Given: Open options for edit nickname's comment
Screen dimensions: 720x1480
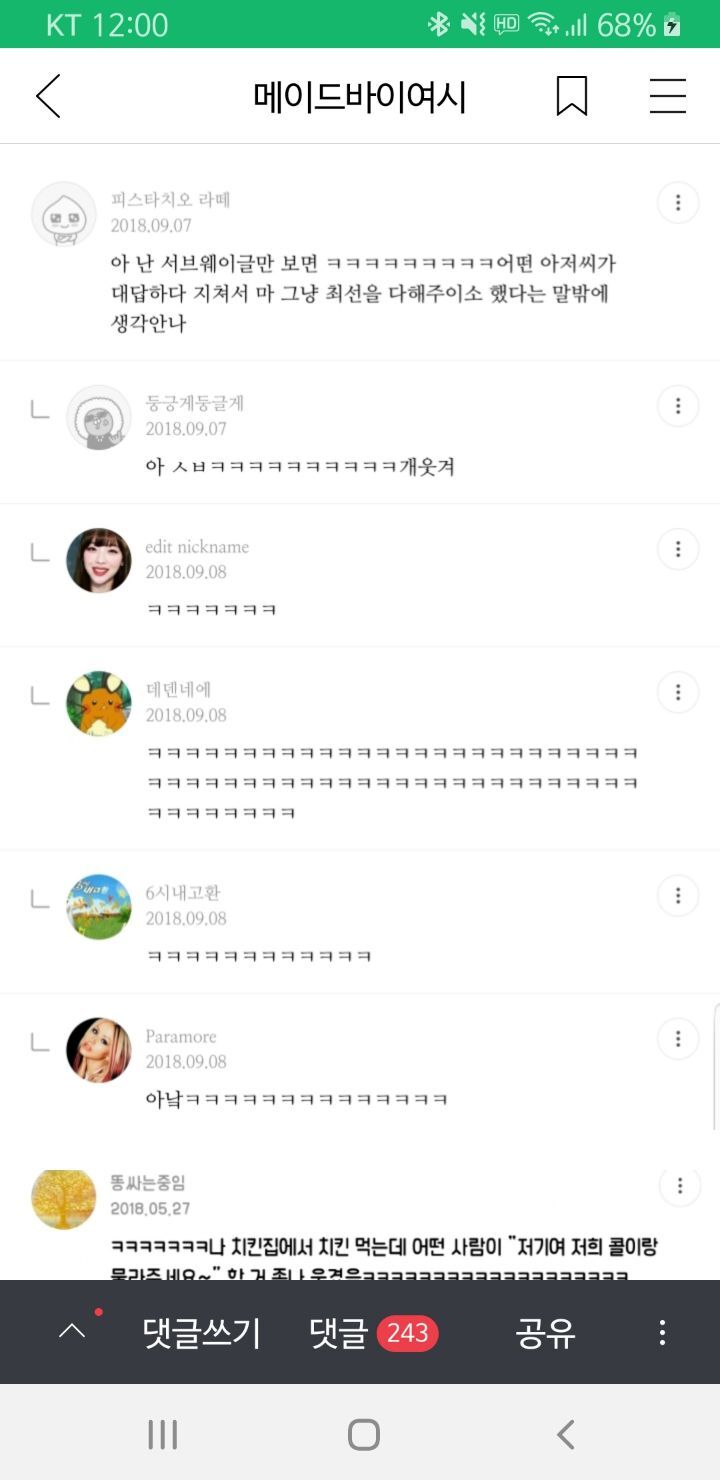Looking at the screenshot, I should pyautogui.click(x=678, y=548).
